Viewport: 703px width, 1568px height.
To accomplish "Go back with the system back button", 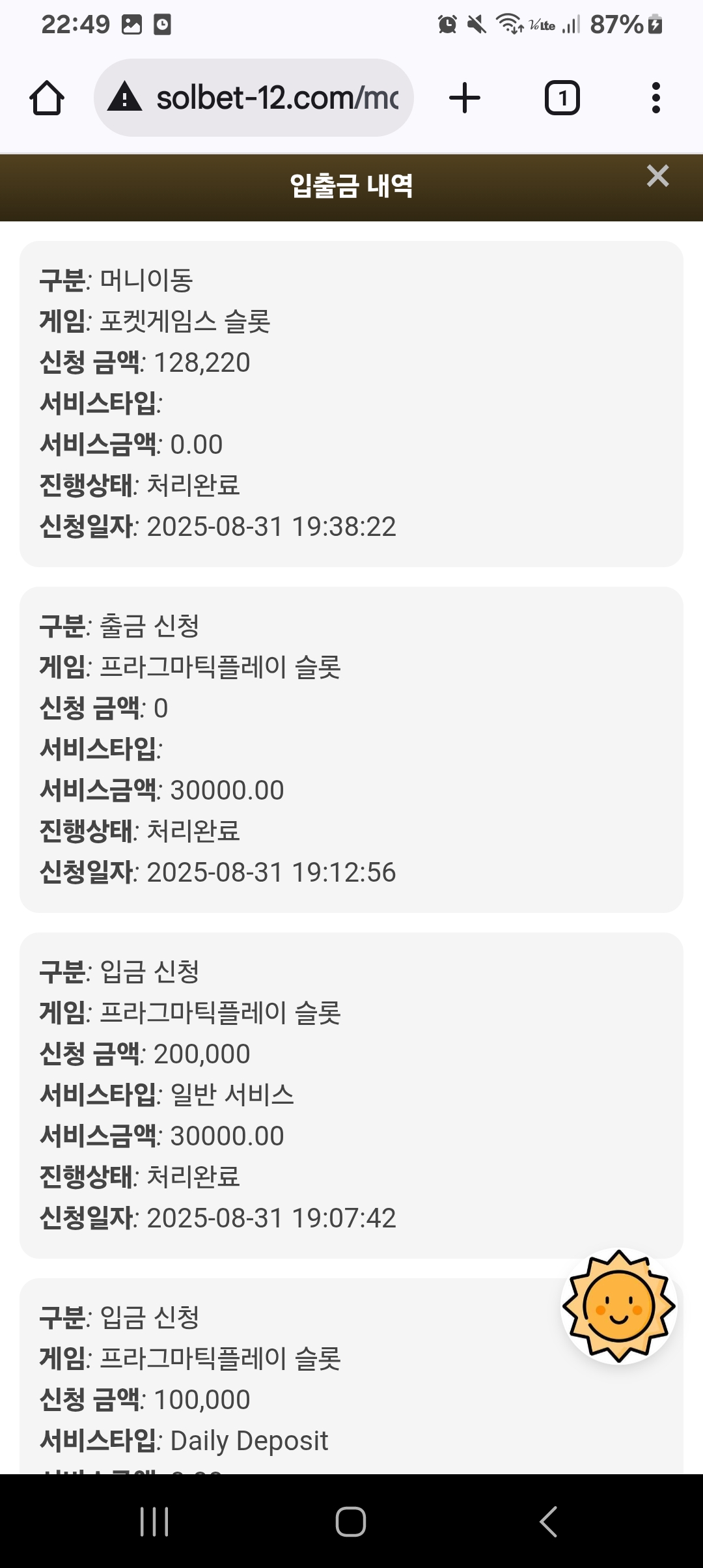I will (x=548, y=1522).
